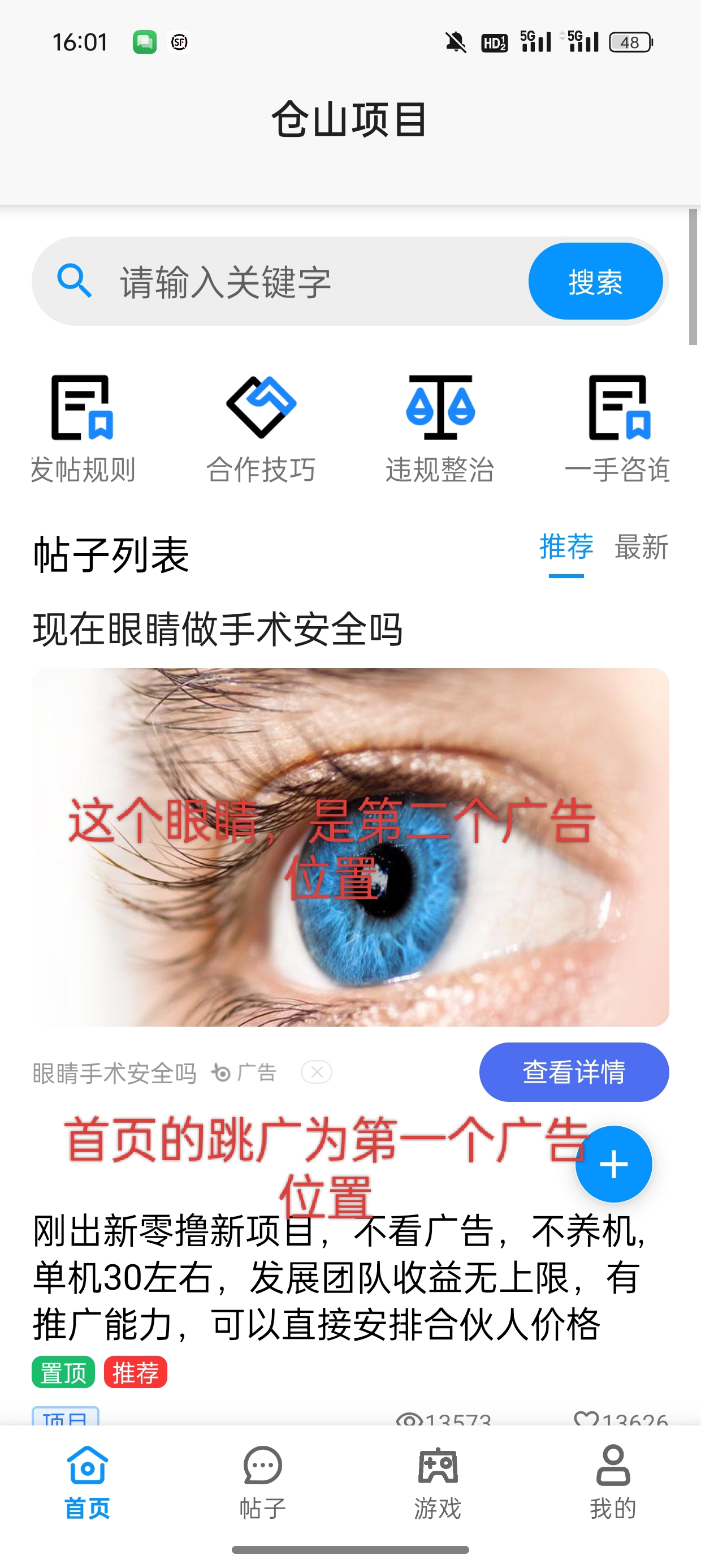
Task: Switch to the 帖子 tab
Action: pos(263,1483)
